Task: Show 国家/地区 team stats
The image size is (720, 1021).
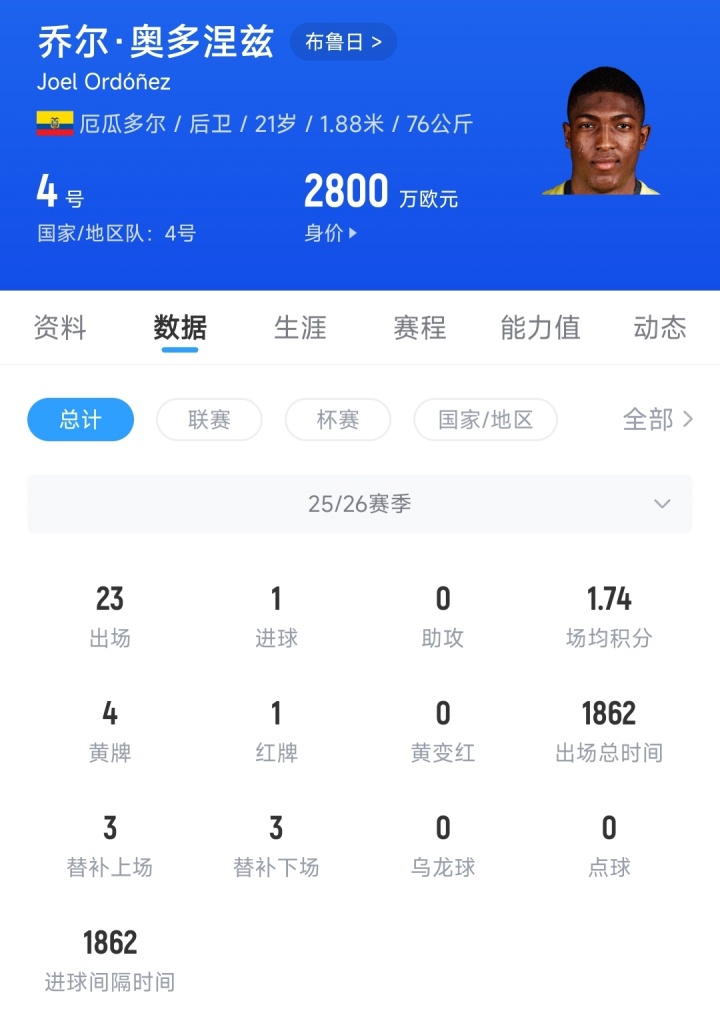Action: pyautogui.click(x=485, y=420)
